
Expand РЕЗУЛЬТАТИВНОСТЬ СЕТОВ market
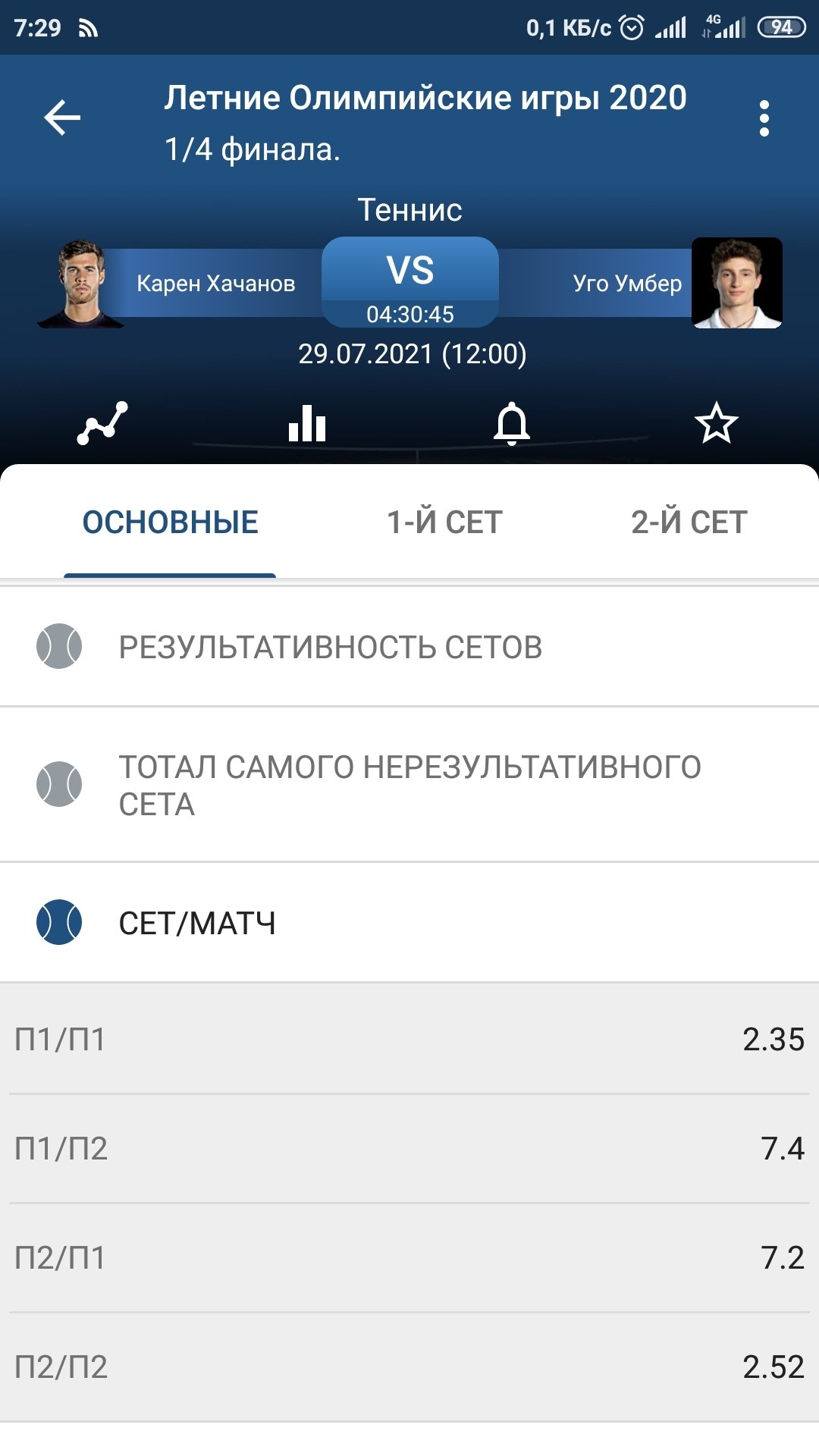[409, 647]
